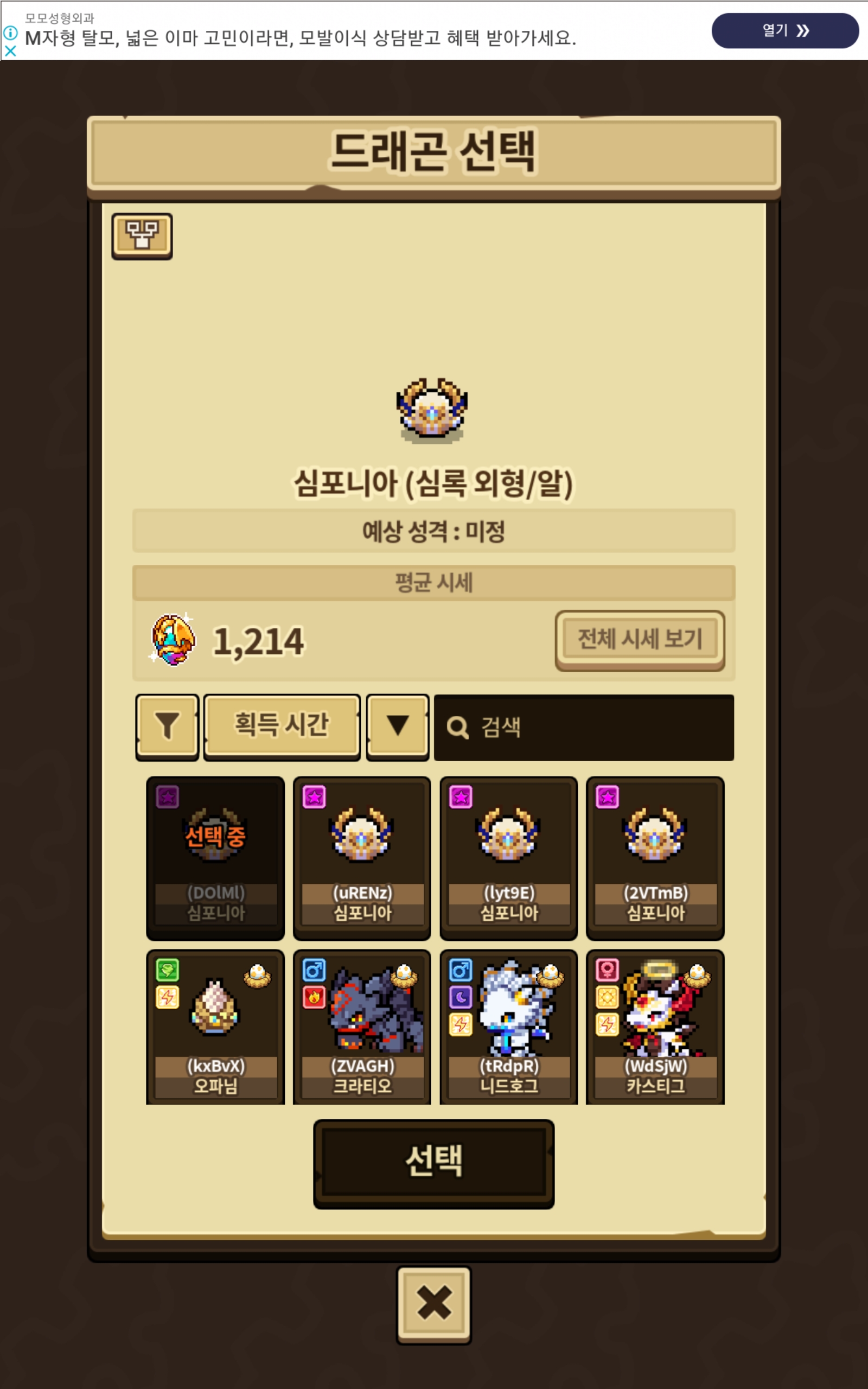This screenshot has width=868, height=1389.
Task: Choose the tRdpR 니드호그 dragon card
Action: point(509,1028)
